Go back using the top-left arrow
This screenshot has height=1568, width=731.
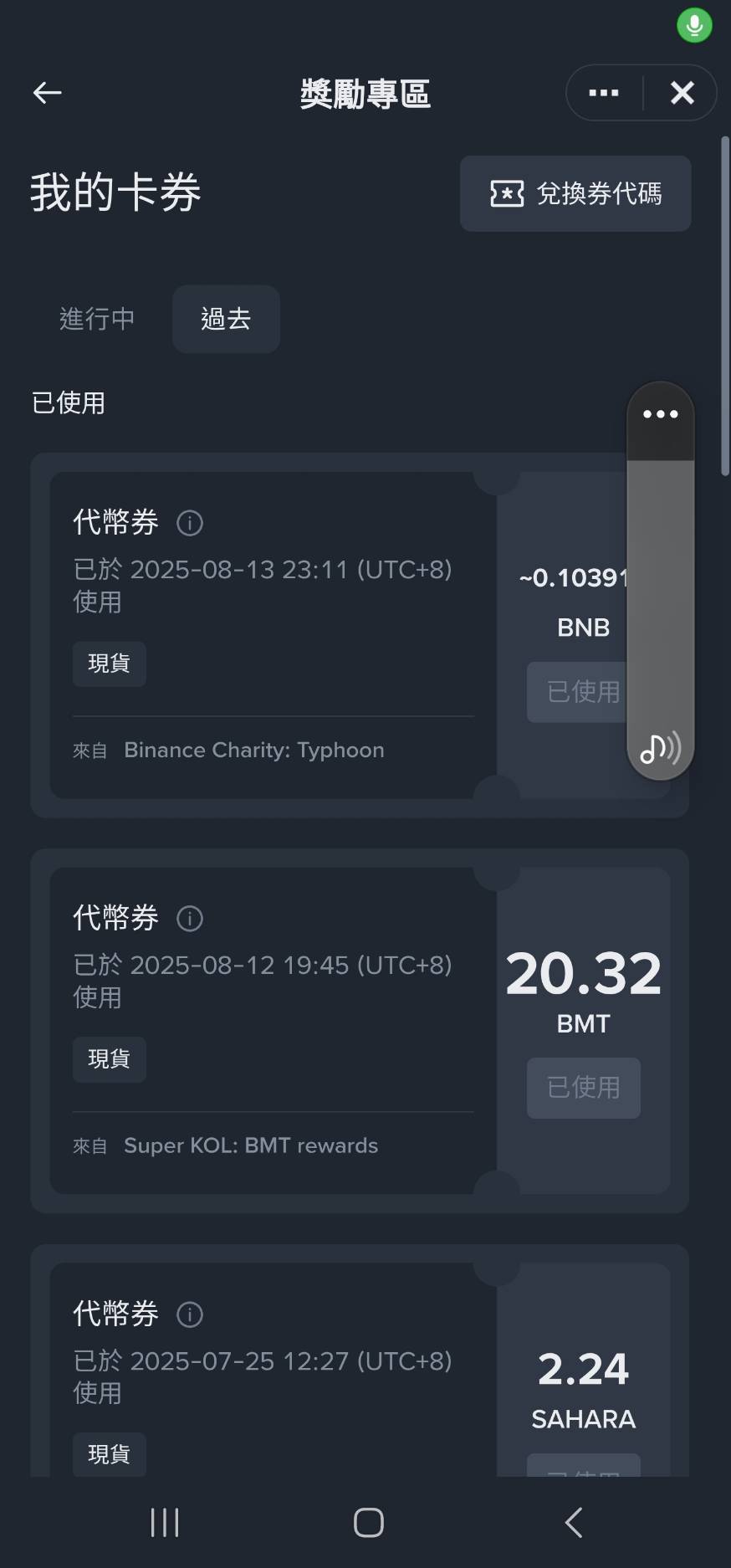(x=47, y=92)
